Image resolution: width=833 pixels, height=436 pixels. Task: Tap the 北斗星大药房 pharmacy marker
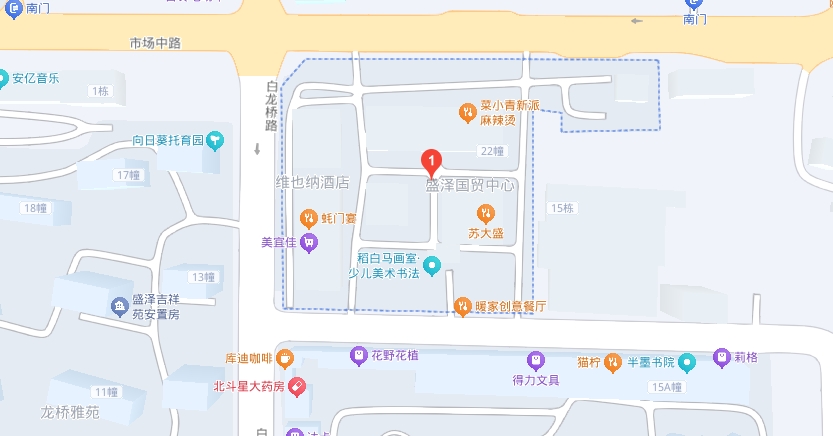(x=297, y=387)
